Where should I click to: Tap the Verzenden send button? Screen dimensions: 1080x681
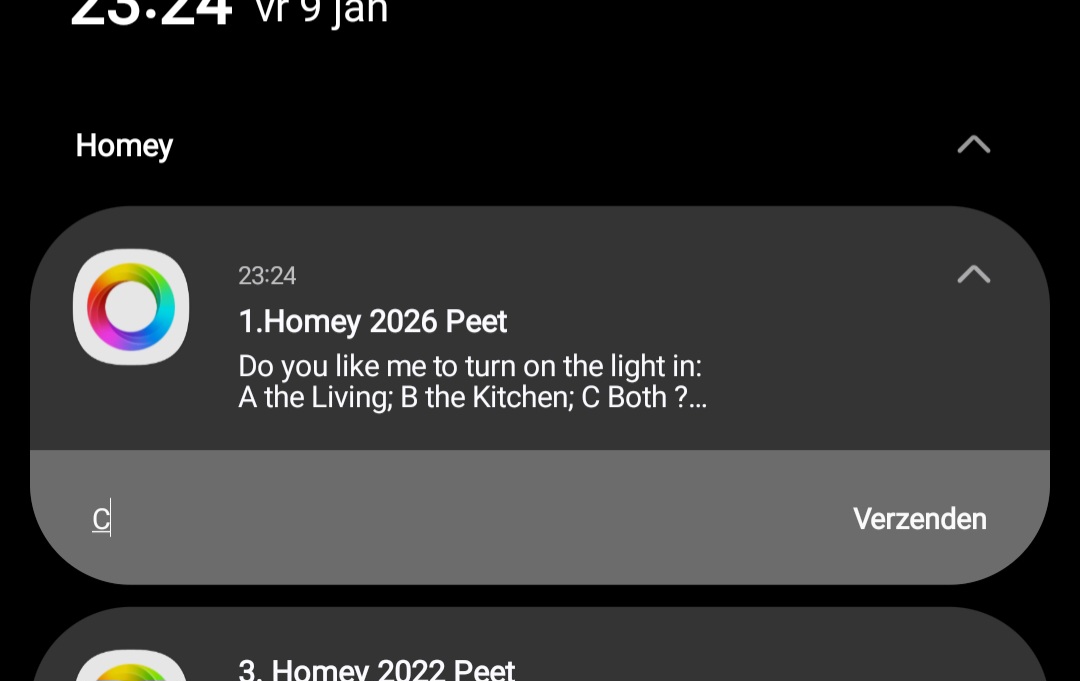(919, 518)
